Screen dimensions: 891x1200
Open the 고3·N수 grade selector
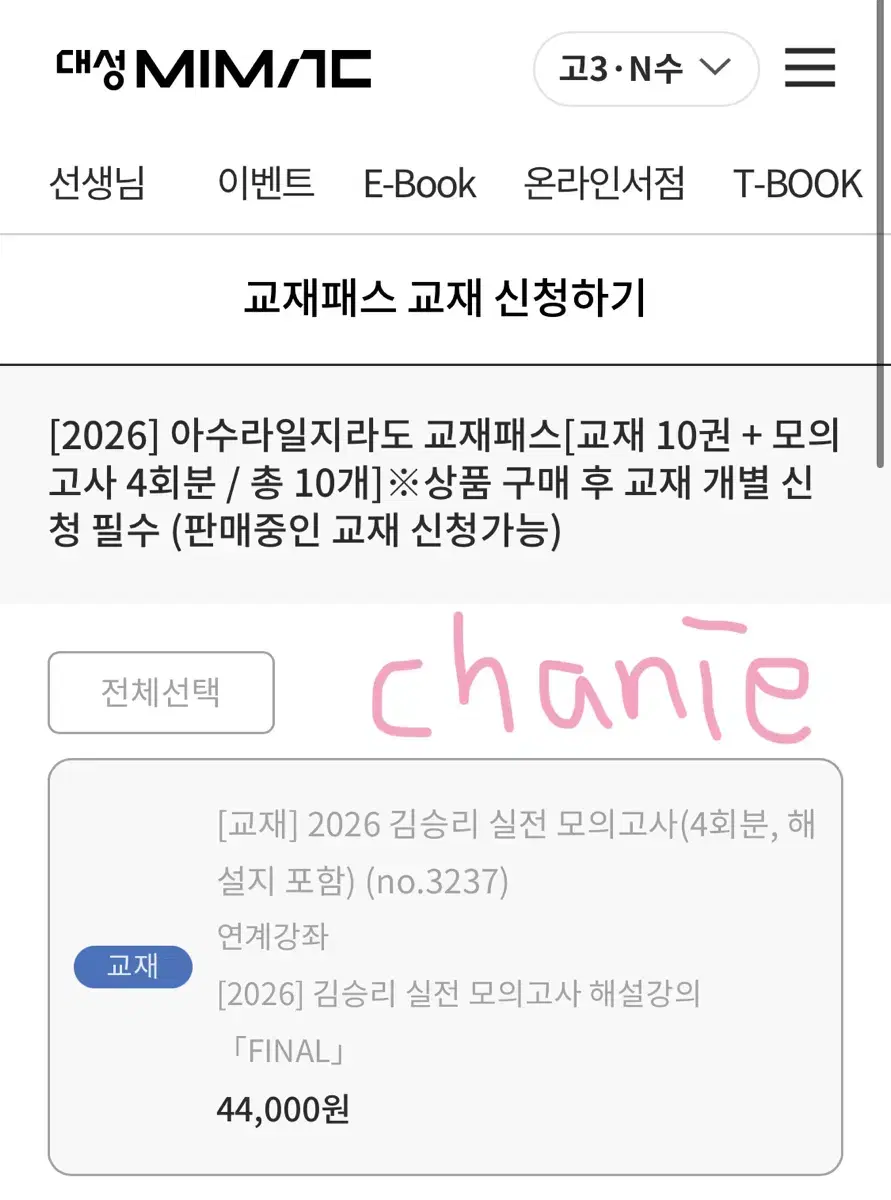pos(645,68)
